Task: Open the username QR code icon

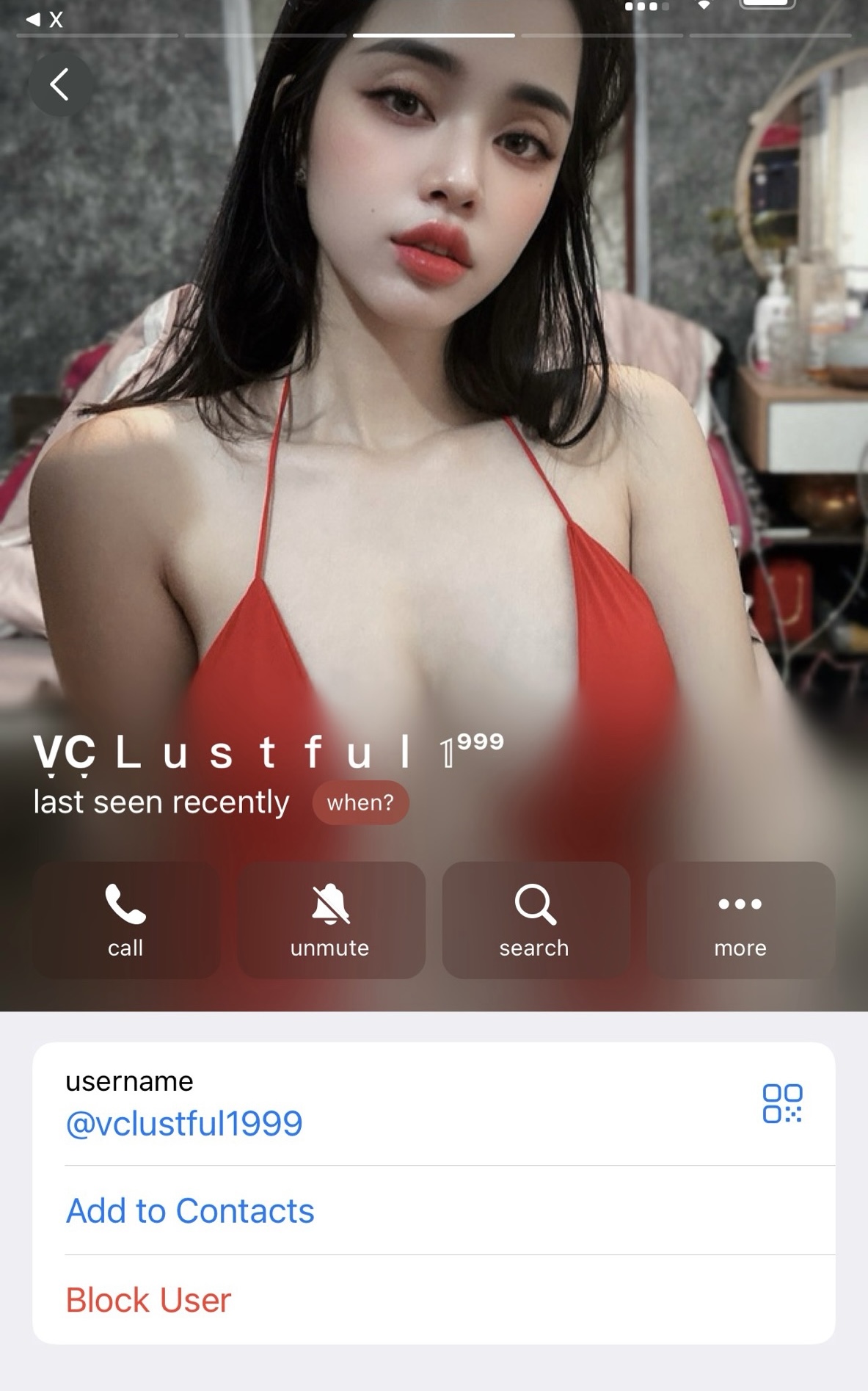Action: pos(781,1103)
